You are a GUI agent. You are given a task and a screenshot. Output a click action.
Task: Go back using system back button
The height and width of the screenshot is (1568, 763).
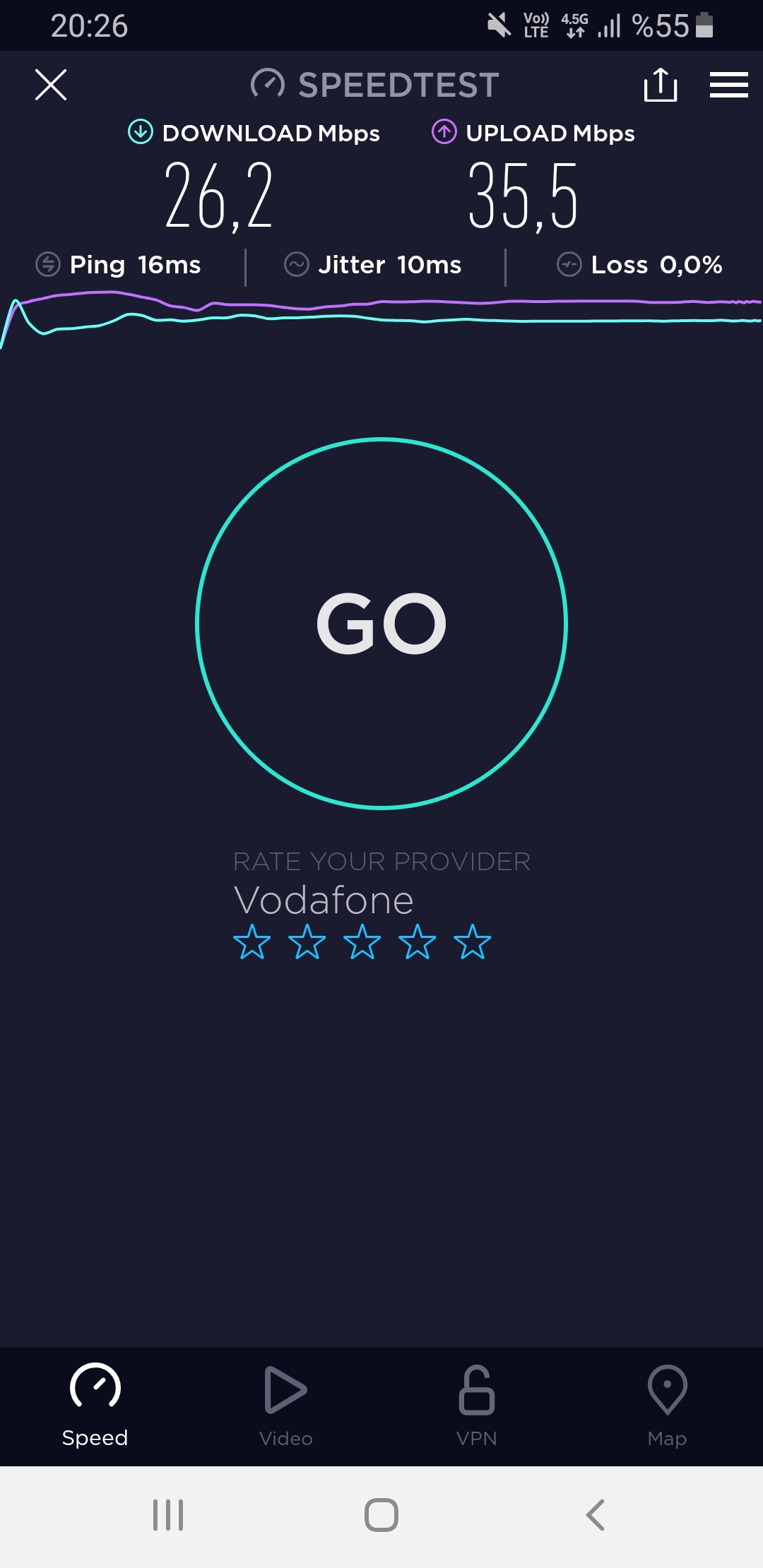596,1515
